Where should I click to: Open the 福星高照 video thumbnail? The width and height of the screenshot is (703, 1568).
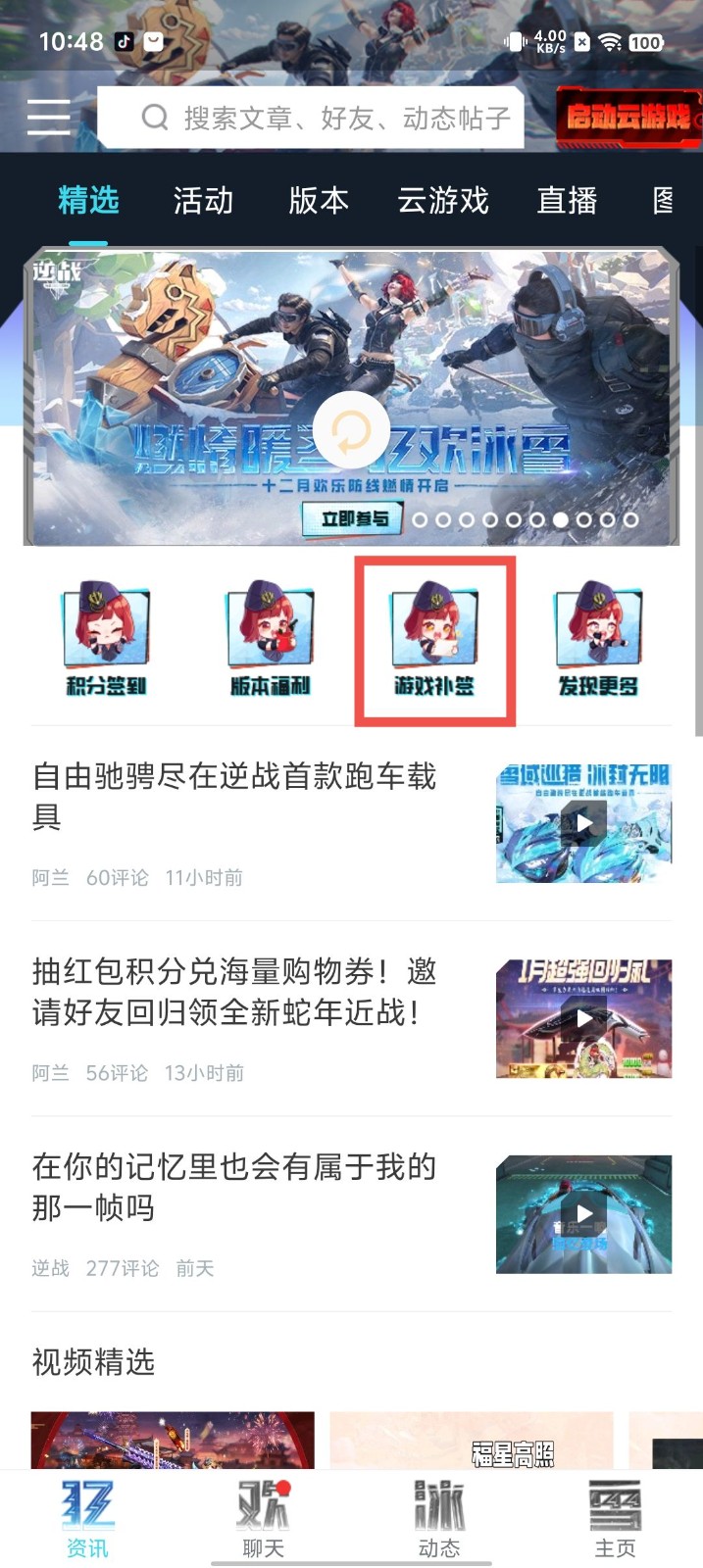coord(471,1441)
